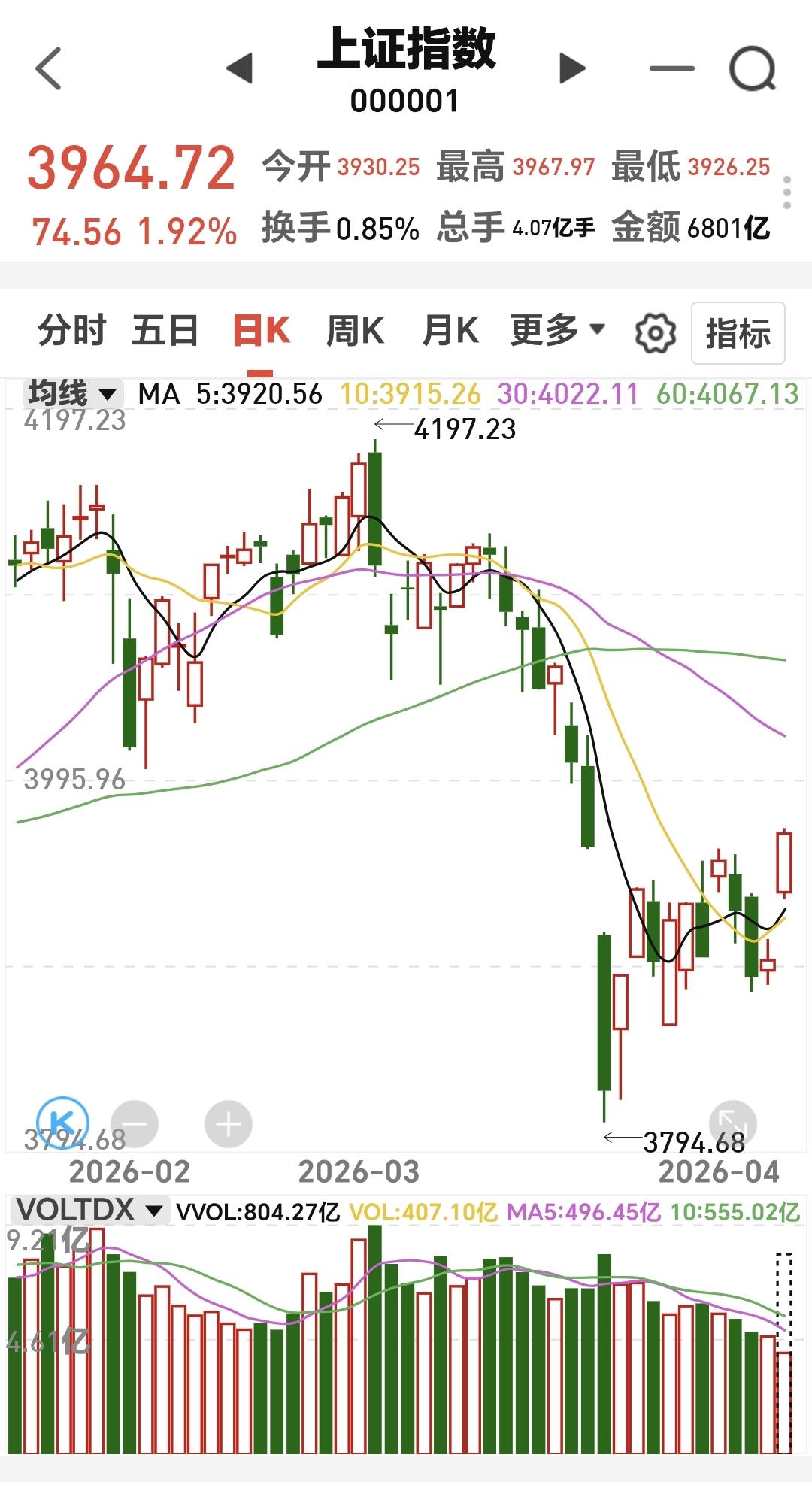Image resolution: width=812 pixels, height=1494 pixels.
Task: Open the chart settings gear icon
Action: point(653,332)
